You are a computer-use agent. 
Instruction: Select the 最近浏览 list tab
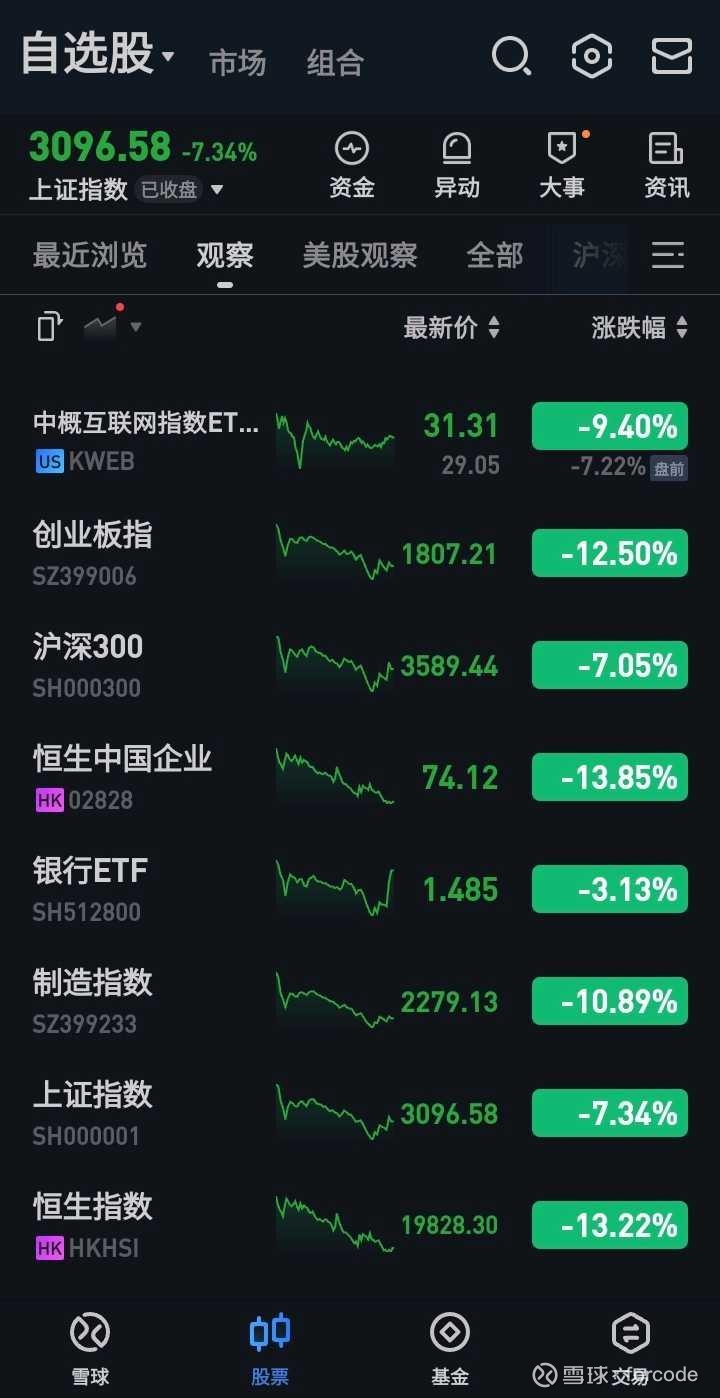click(x=90, y=256)
